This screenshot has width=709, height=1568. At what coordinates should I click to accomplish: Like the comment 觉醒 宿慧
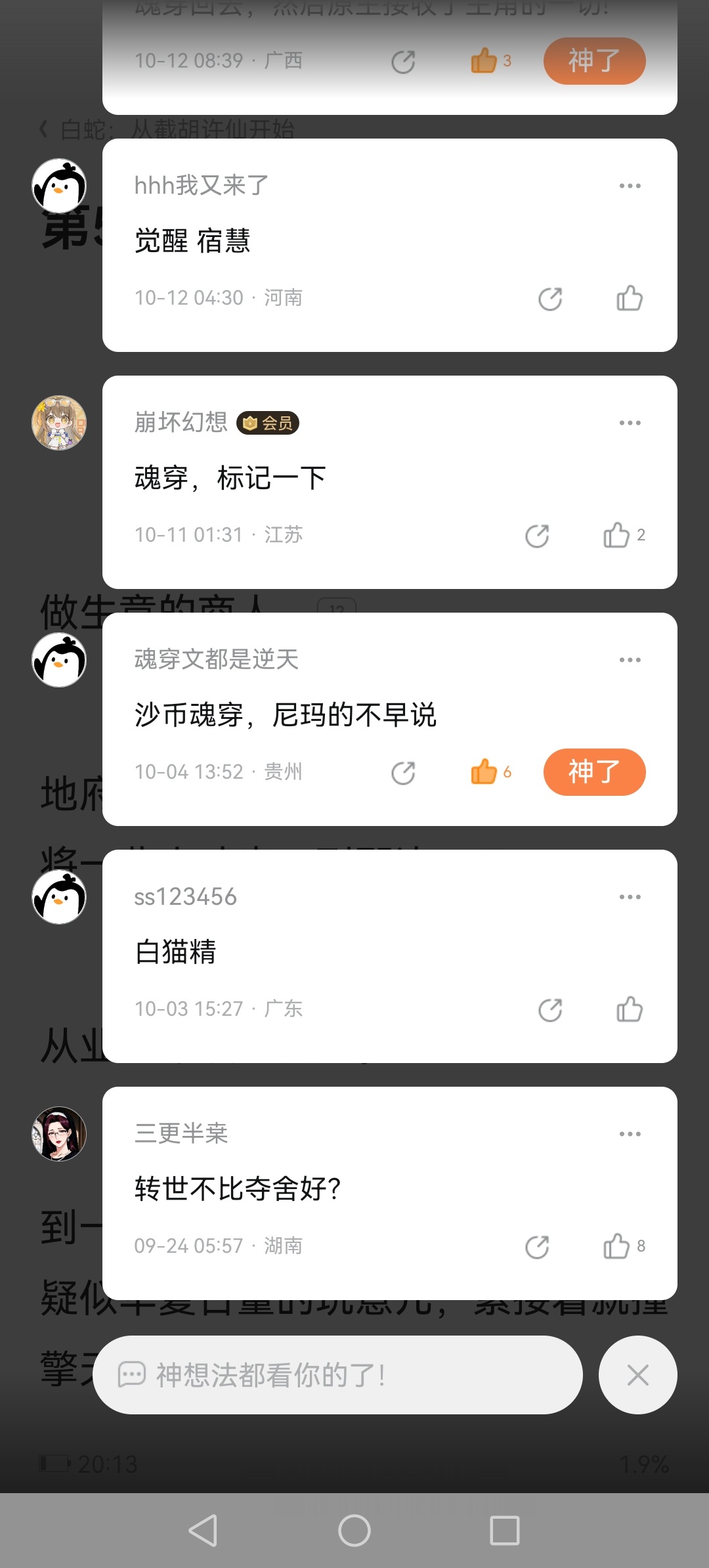click(x=629, y=298)
